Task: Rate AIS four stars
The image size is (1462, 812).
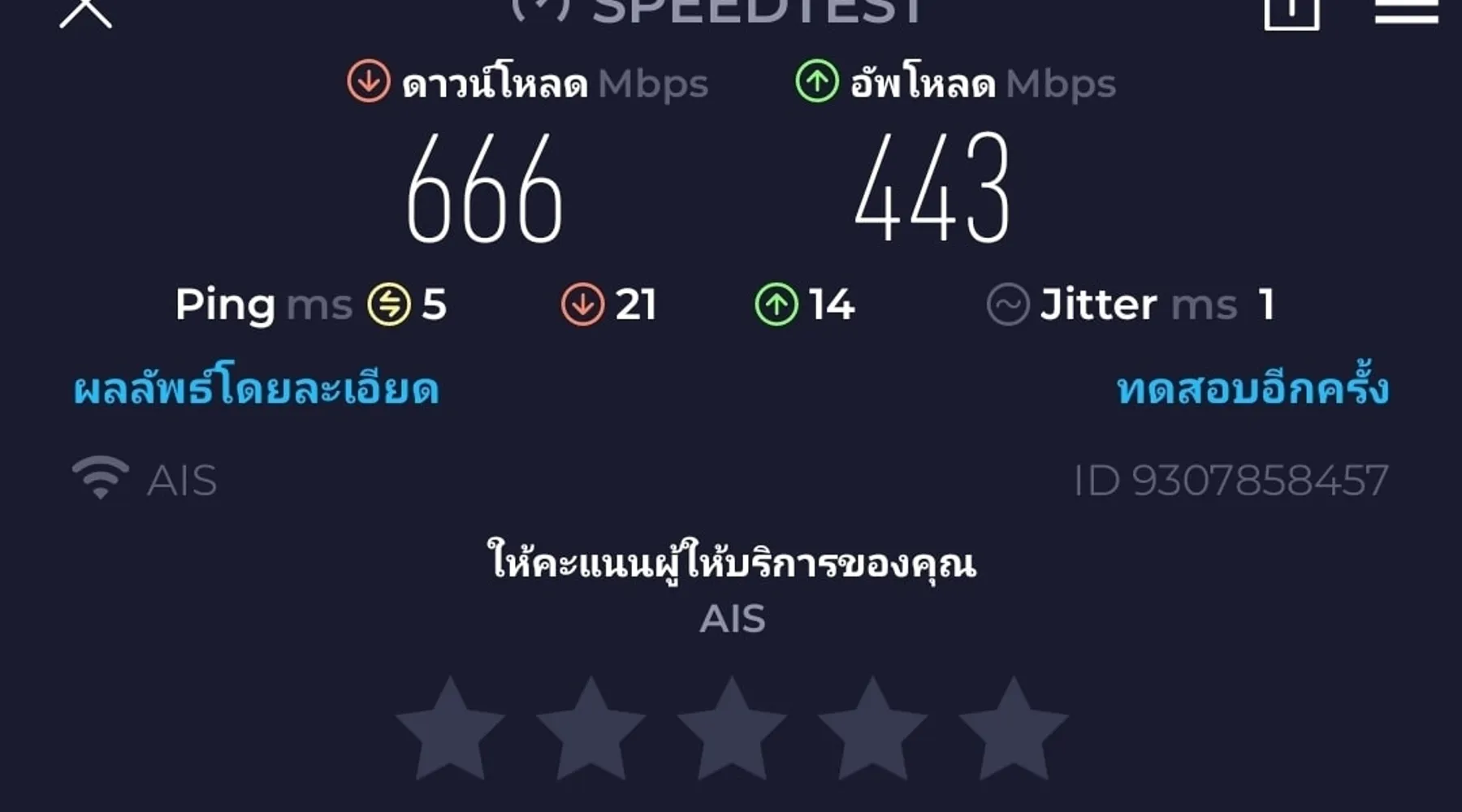Action: [x=872, y=729]
